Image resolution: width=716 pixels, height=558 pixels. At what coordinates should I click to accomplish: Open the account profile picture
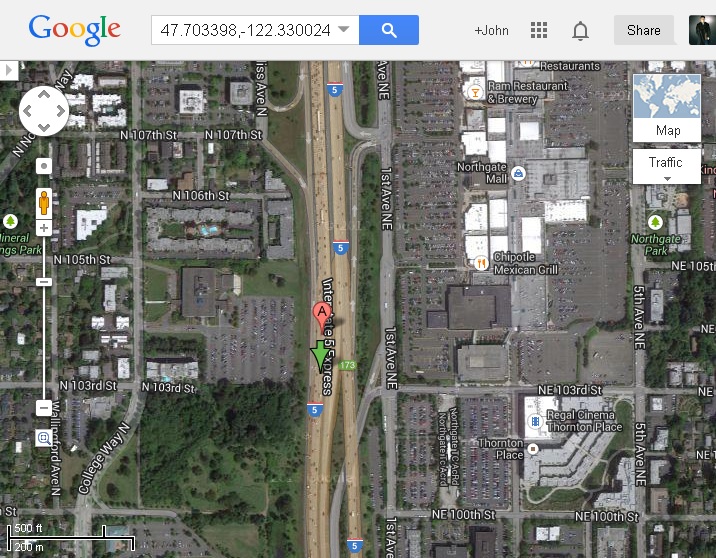click(702, 30)
